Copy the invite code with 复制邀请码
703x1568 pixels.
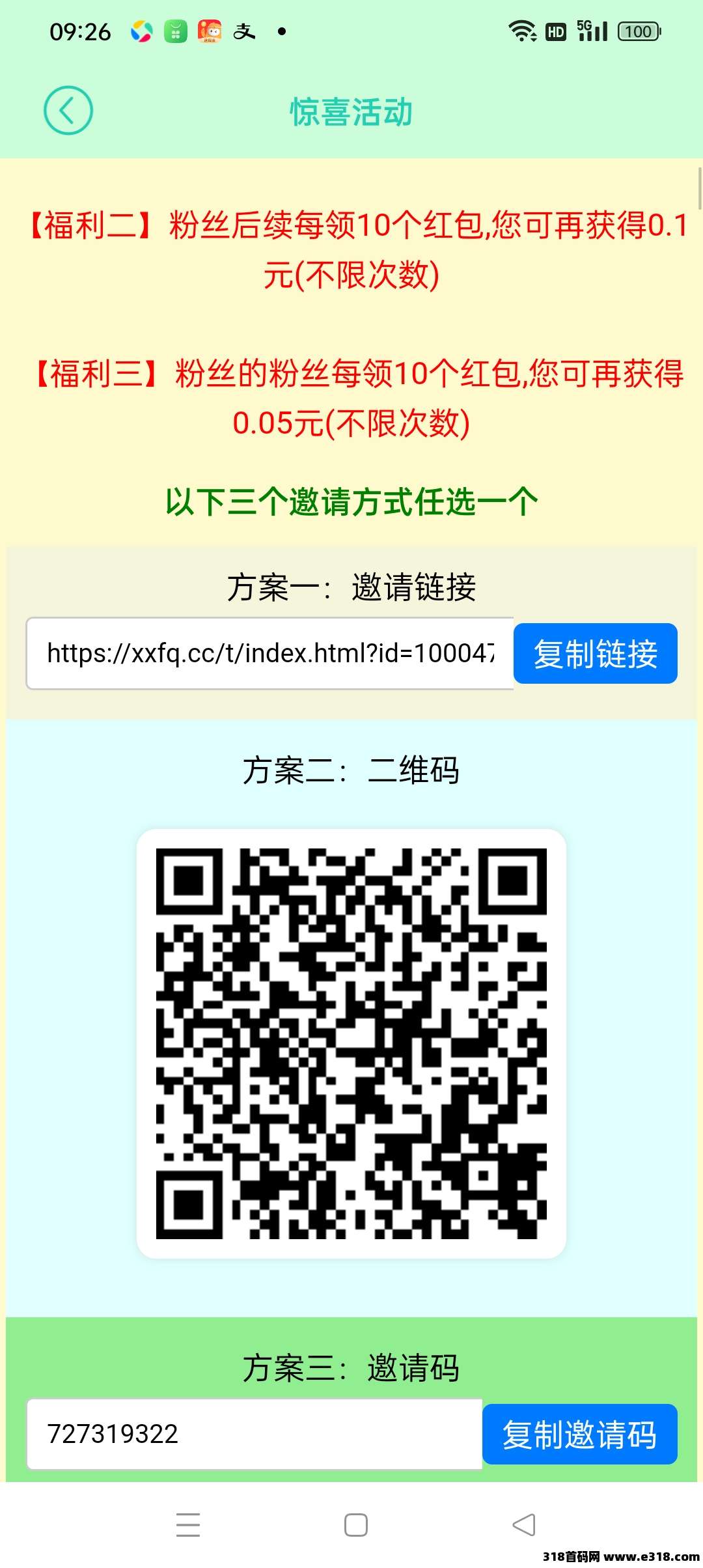[x=579, y=1435]
